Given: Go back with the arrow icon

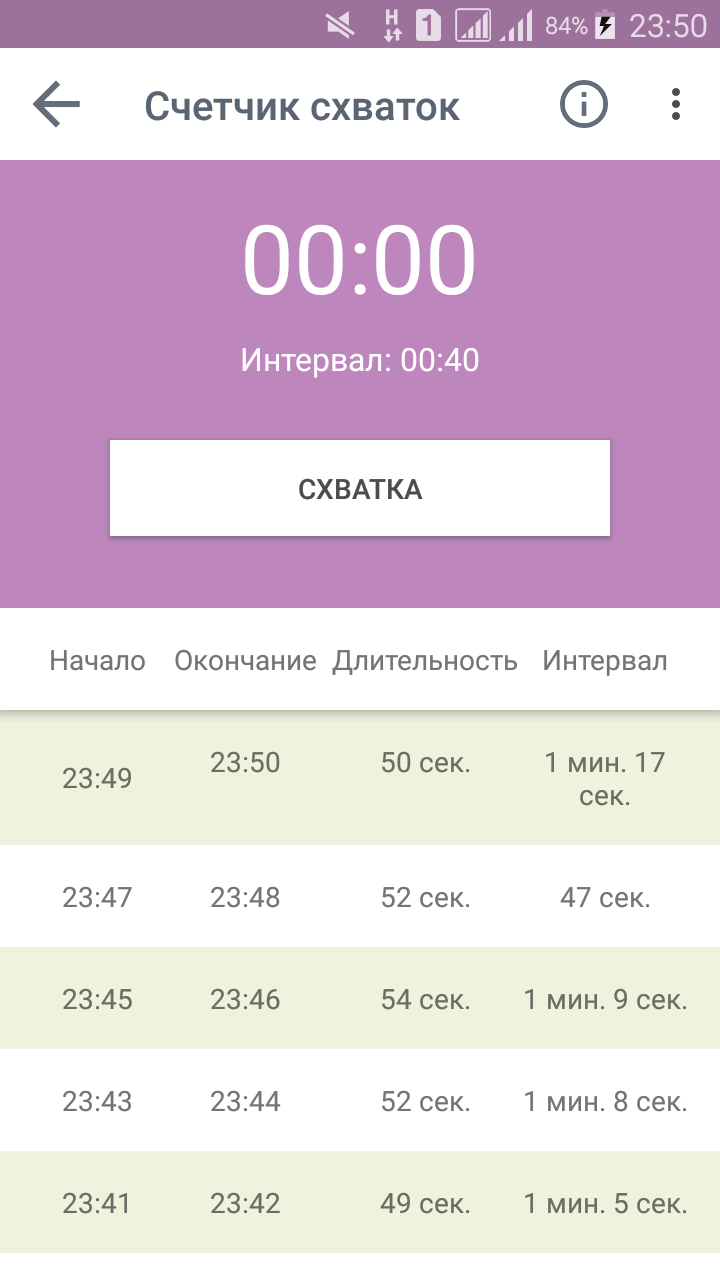Looking at the screenshot, I should pos(56,104).
